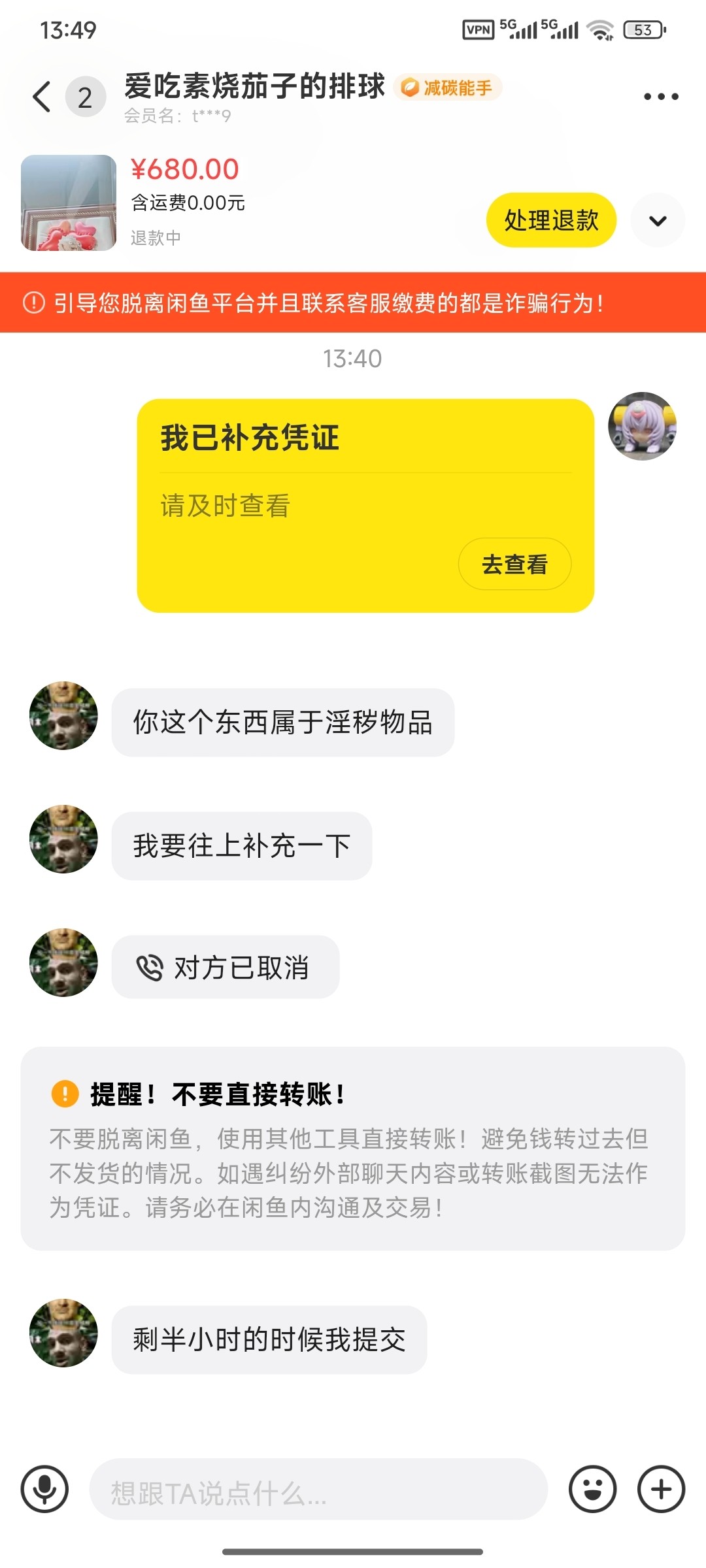Screen dimensions: 706x1568
Task: Open the plus attachment menu
Action: click(x=661, y=1490)
